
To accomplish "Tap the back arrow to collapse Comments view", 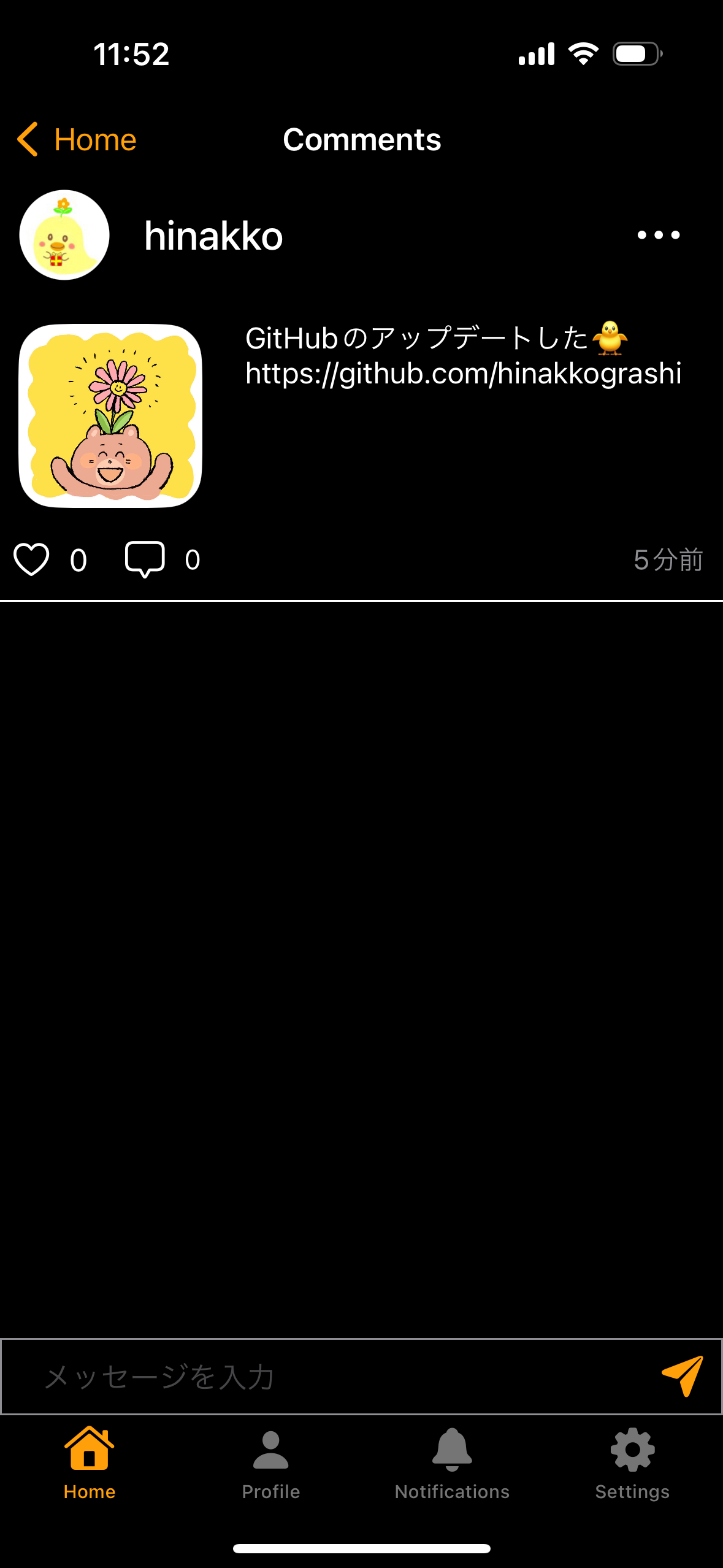I will tap(27, 139).
